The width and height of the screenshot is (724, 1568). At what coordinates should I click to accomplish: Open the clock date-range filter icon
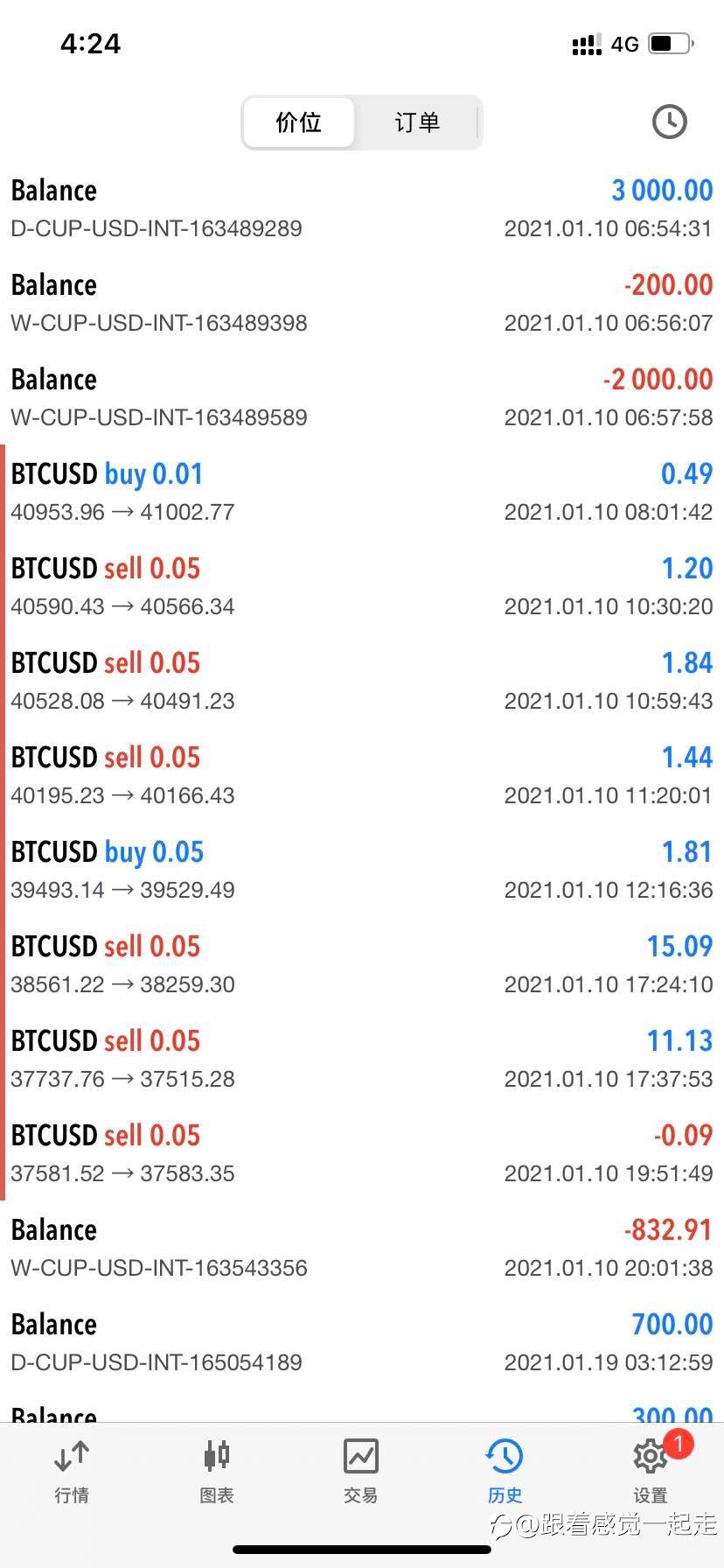(x=669, y=122)
